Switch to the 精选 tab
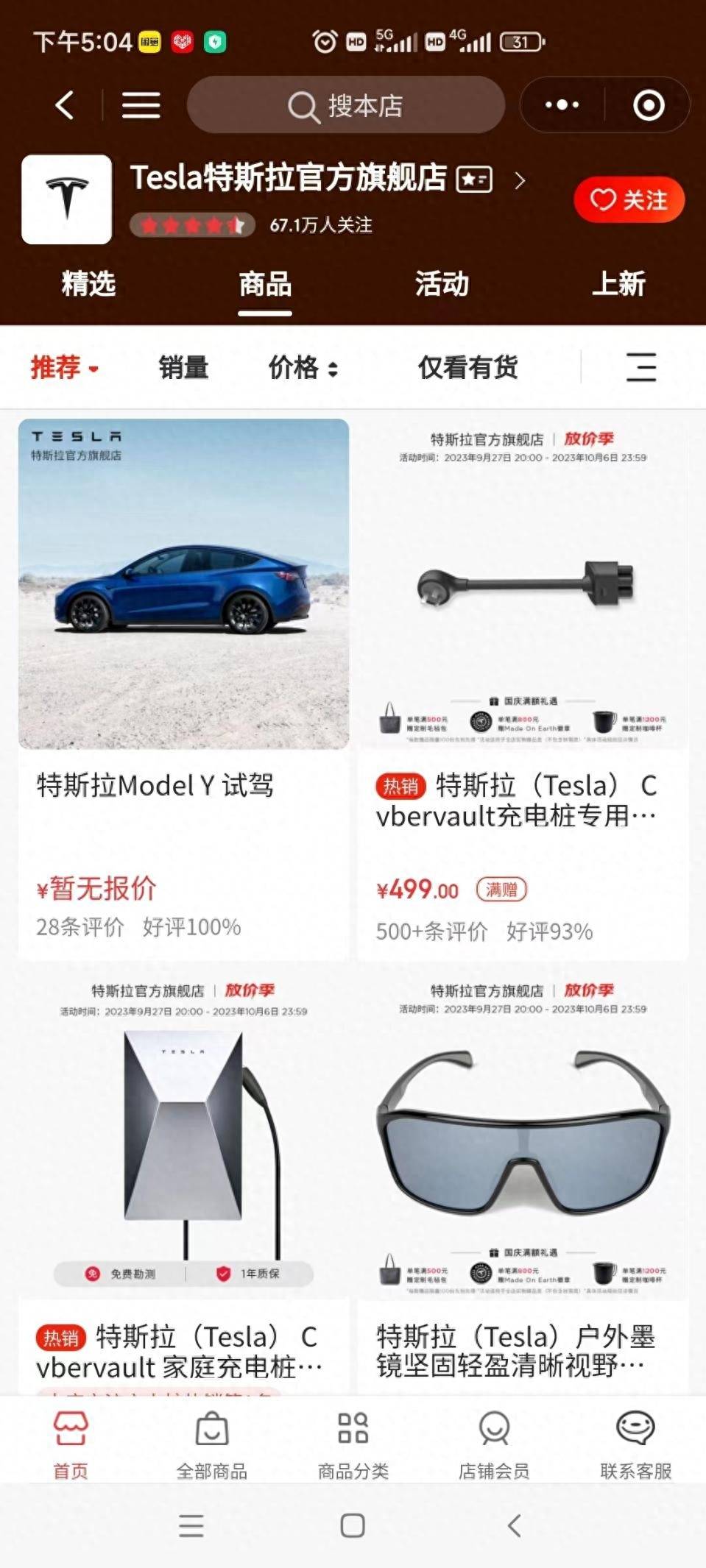This screenshot has width=706, height=1568. [88, 284]
